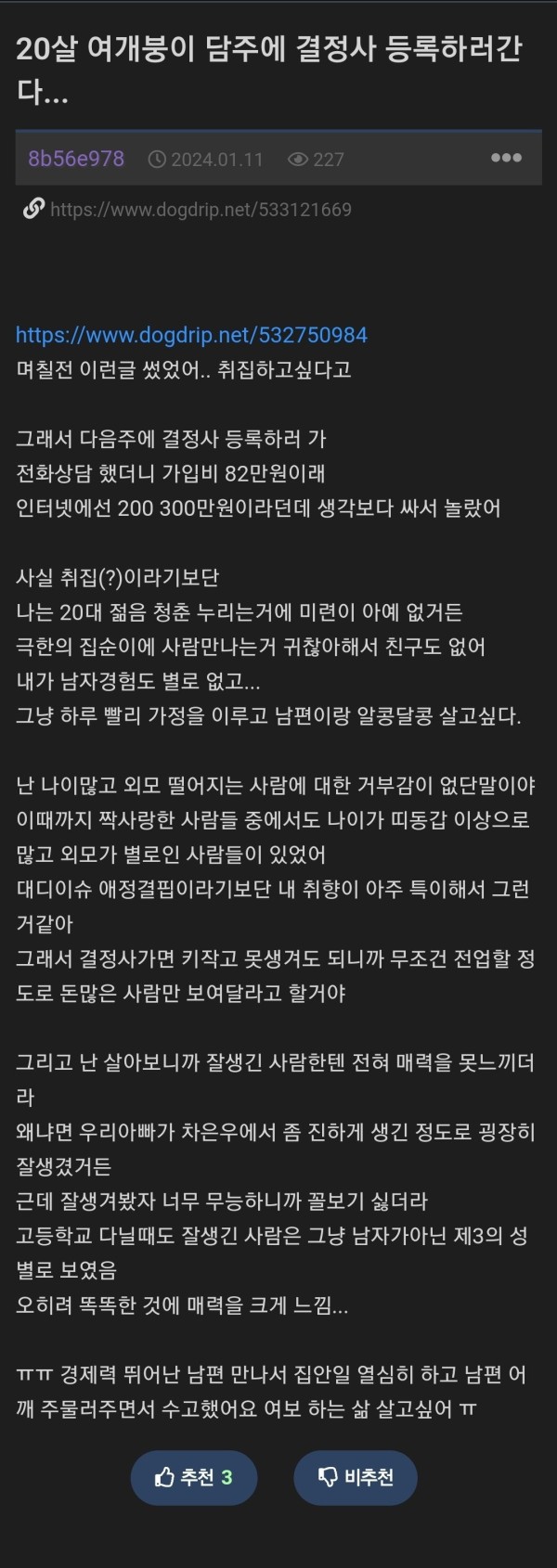Viewport: 557px width, 1568px height.
Task: Upvote the post with the 추천 button
Action: pos(194,1476)
